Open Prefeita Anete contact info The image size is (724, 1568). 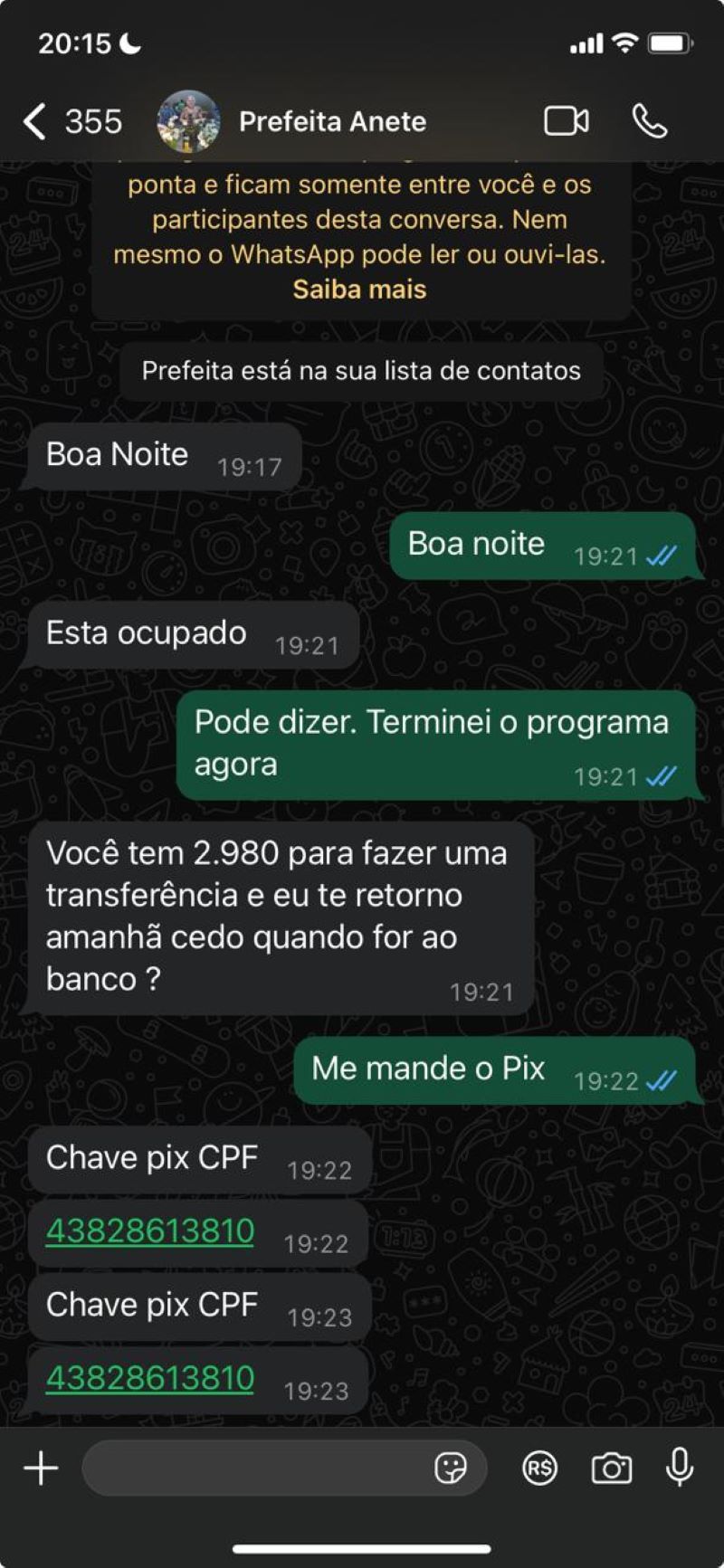click(x=332, y=121)
